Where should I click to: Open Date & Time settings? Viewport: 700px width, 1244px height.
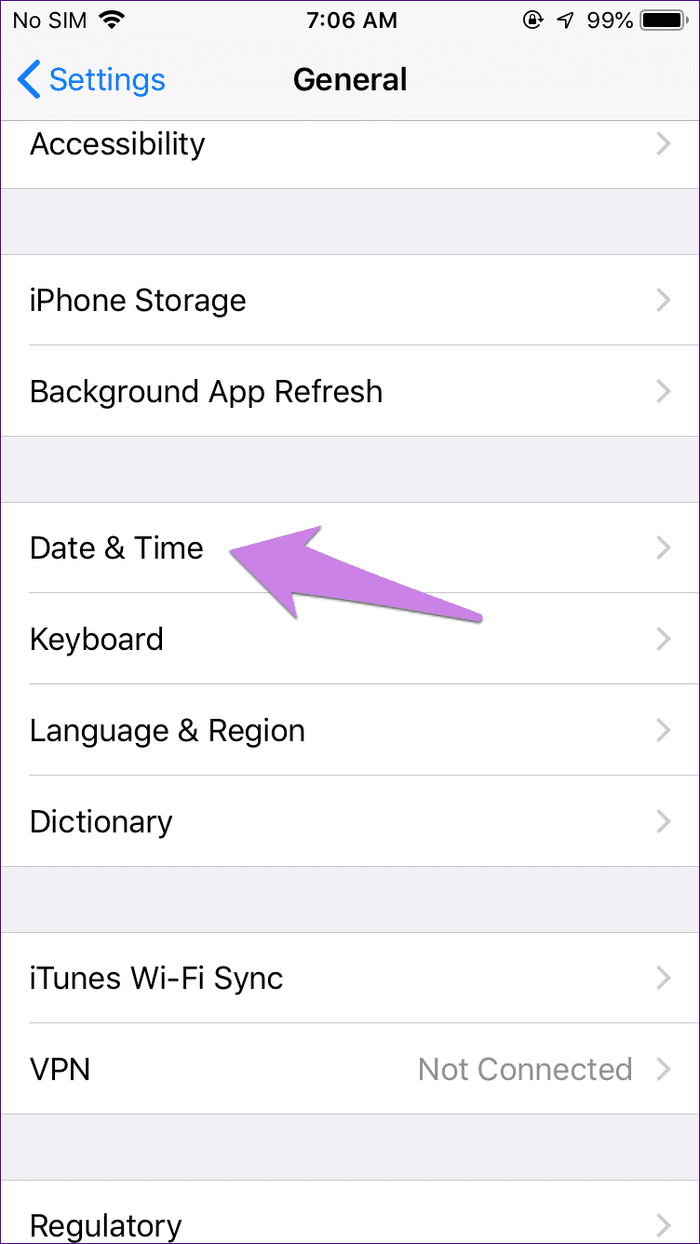(350, 547)
